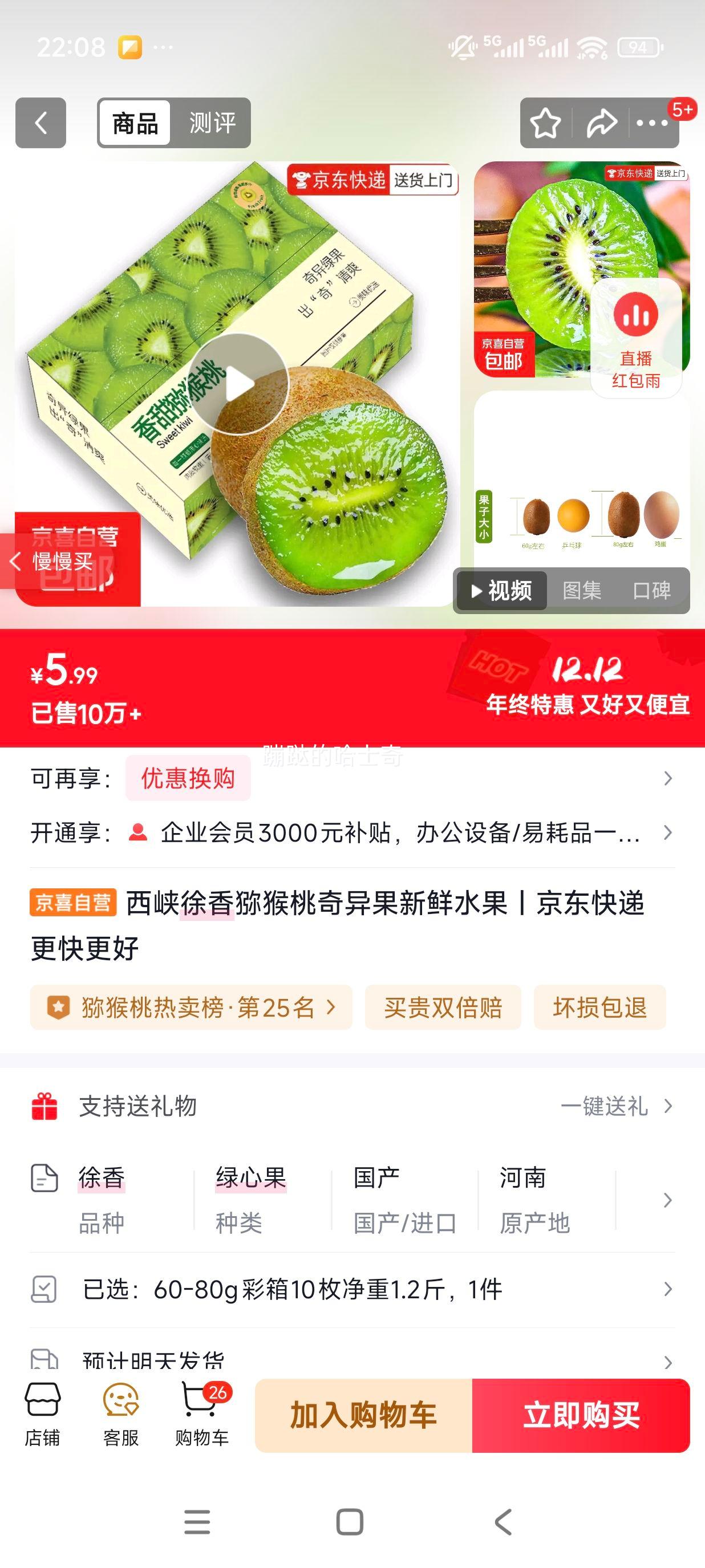Open the 已选 specification selector row

pyautogui.click(x=352, y=1289)
